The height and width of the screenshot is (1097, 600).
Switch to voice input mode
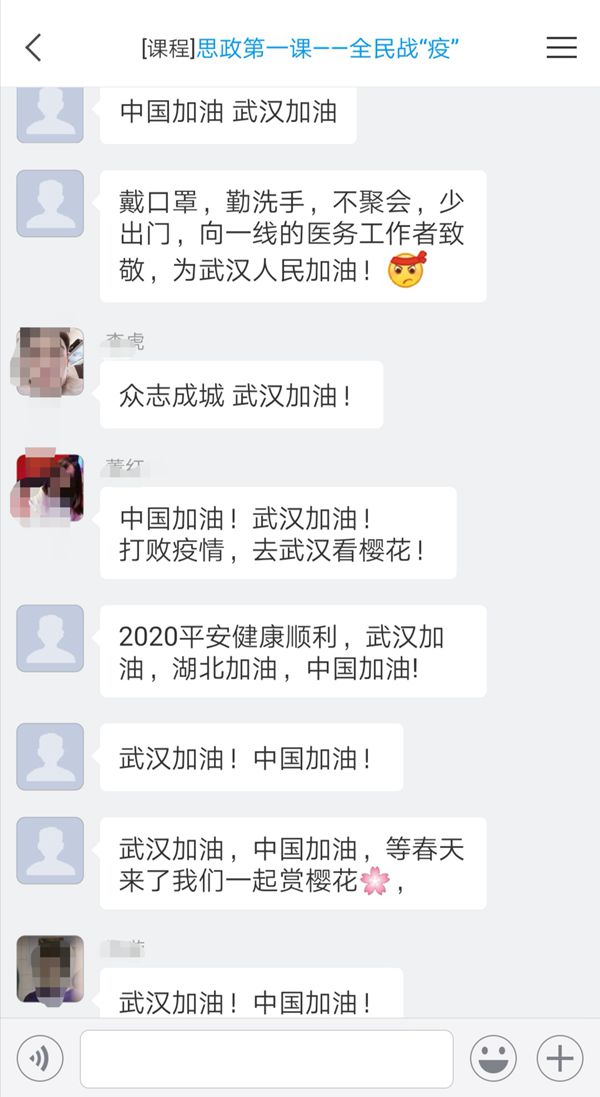pos(40,1058)
